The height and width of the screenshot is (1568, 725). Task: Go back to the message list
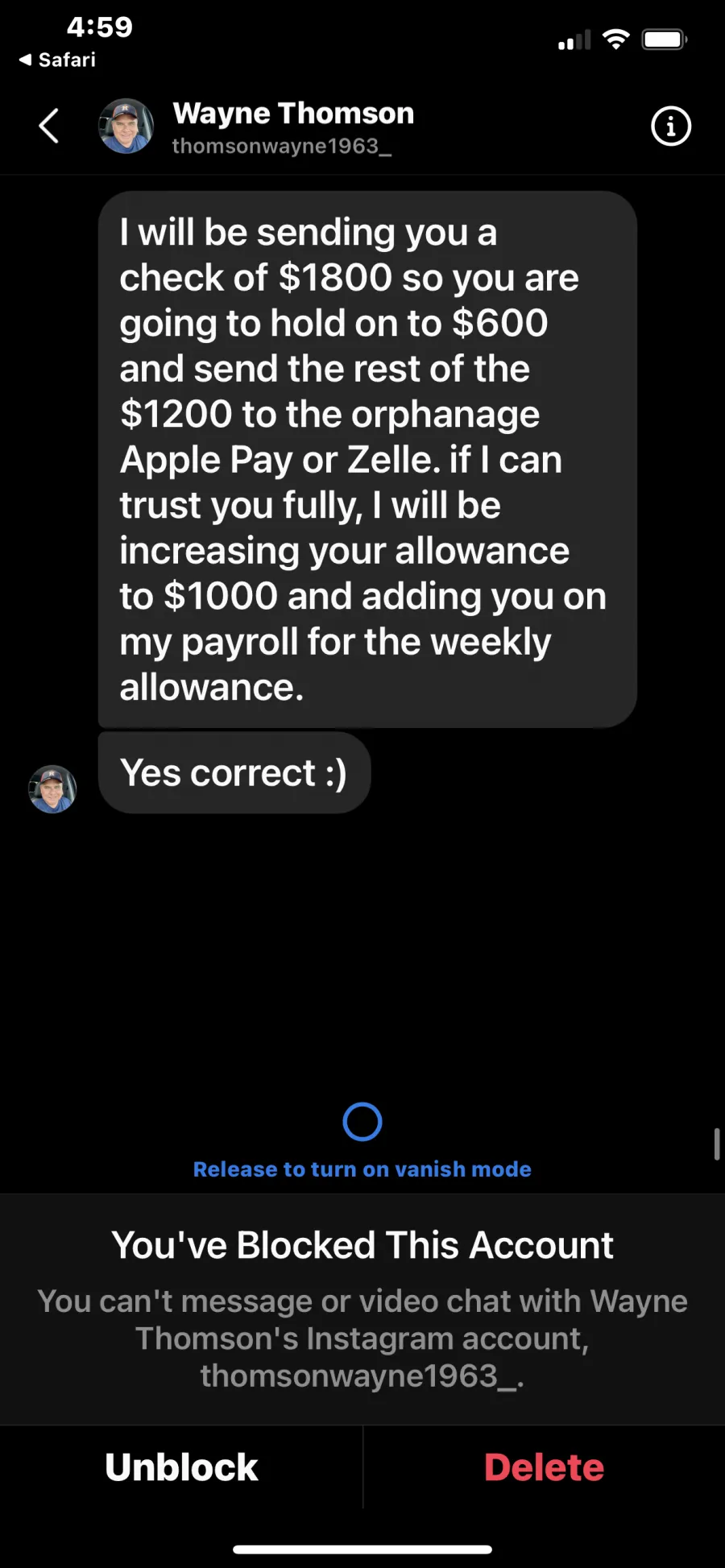(49, 126)
